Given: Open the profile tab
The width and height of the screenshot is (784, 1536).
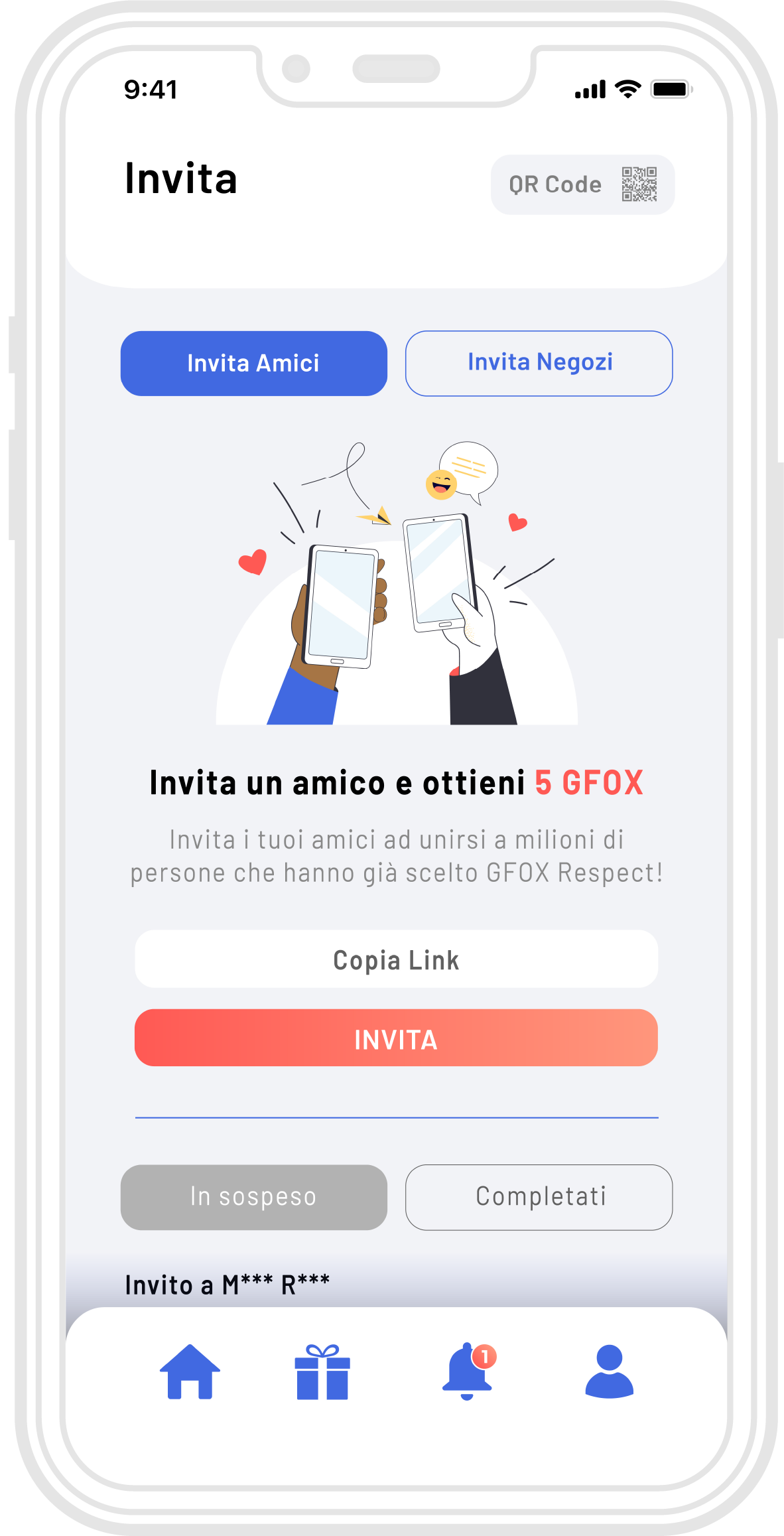Looking at the screenshot, I should [609, 1372].
